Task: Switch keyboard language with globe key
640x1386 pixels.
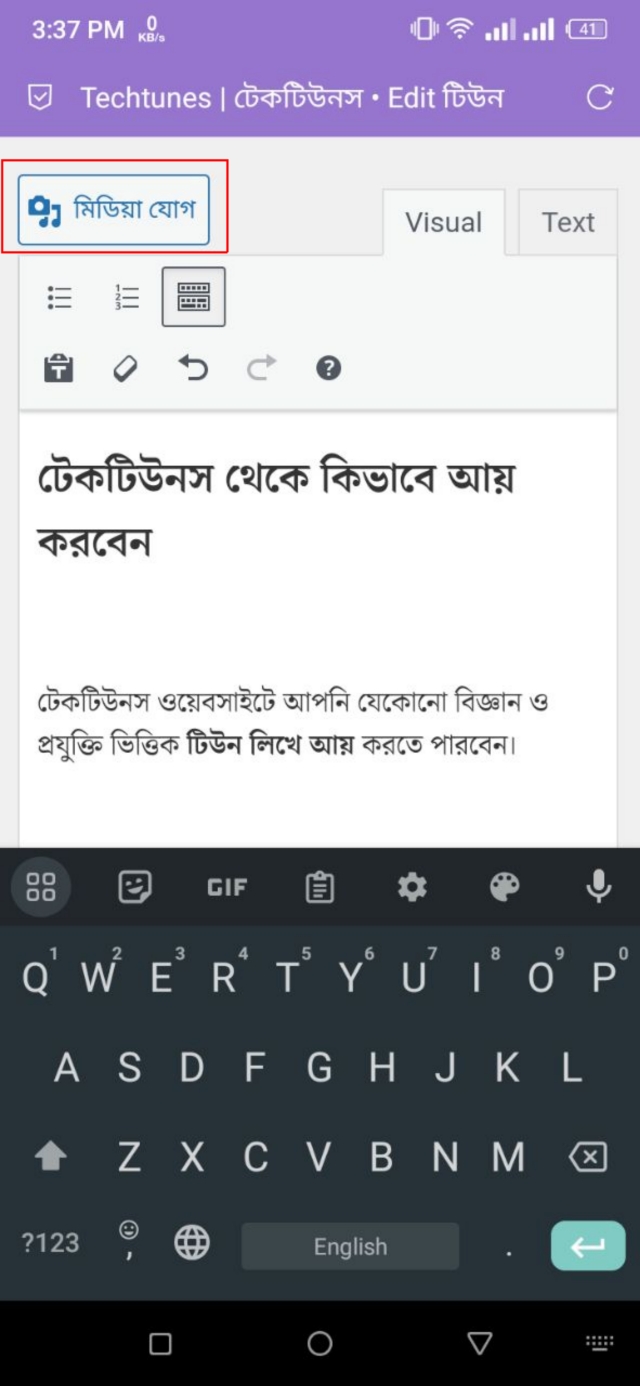Action: pyautogui.click(x=192, y=1243)
